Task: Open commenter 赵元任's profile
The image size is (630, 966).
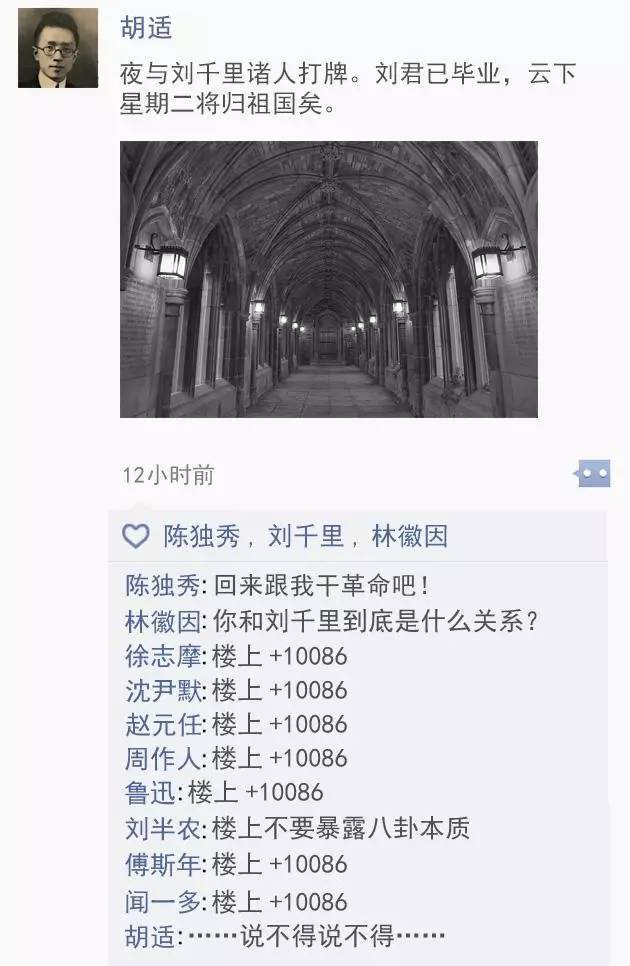Action: click(164, 724)
